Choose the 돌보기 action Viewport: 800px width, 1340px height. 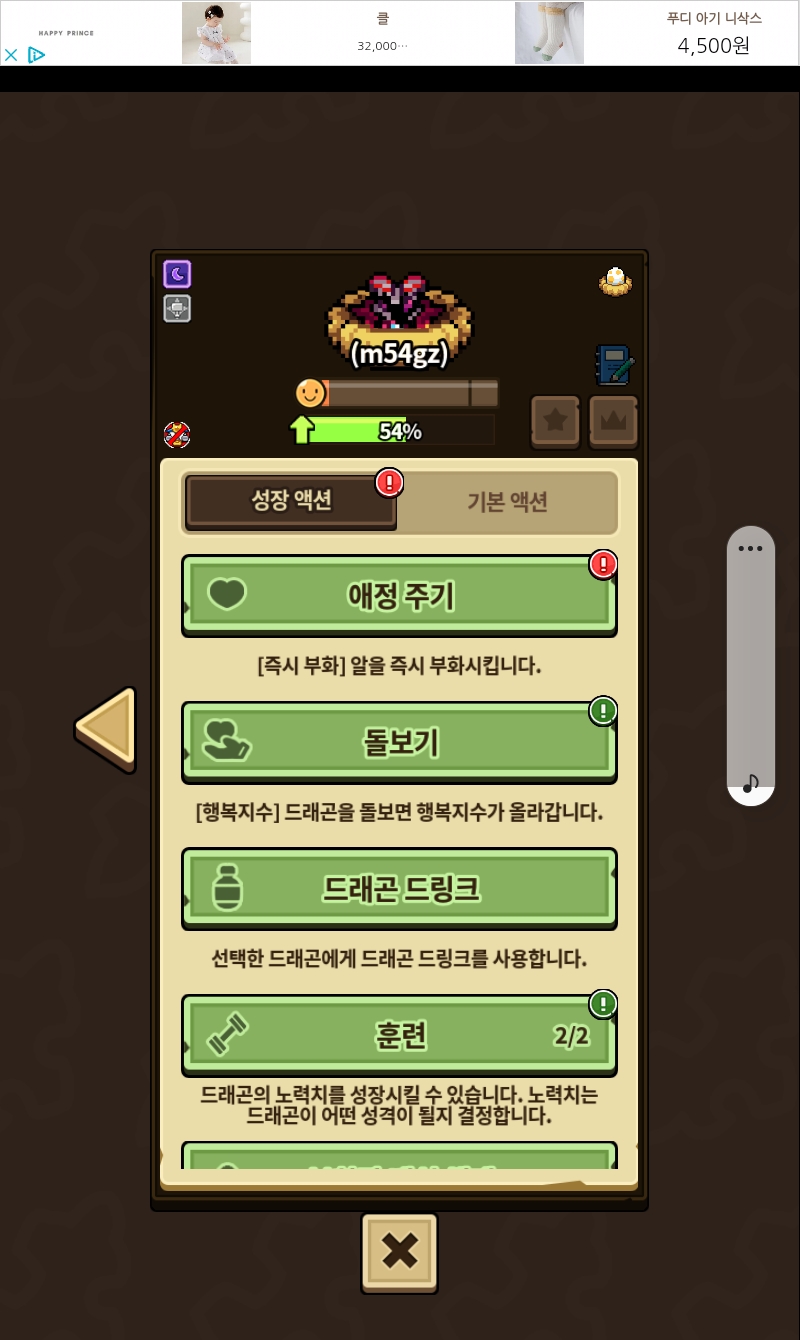coord(399,742)
